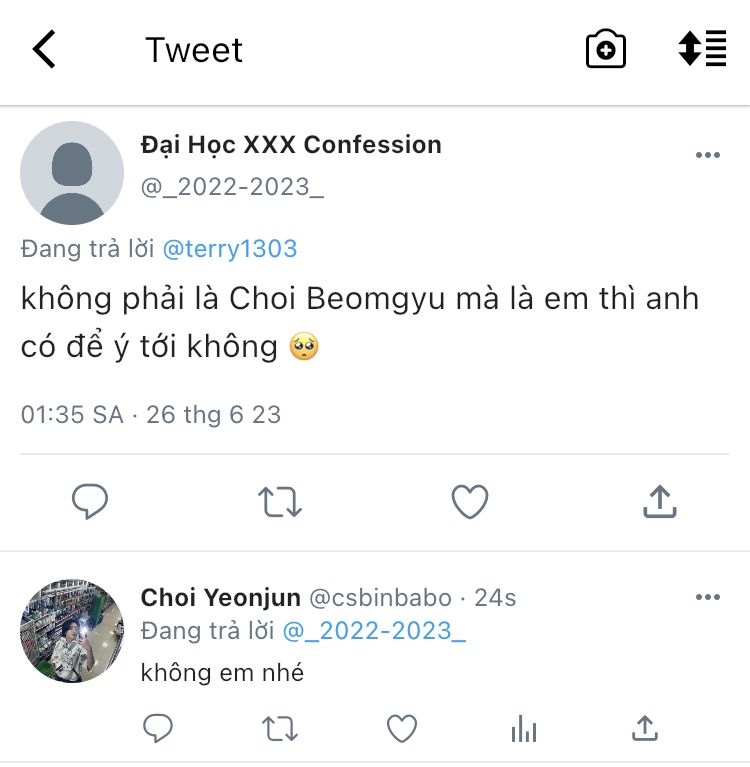The image size is (750, 767).
Task: View analytics for Choi Yeonjun's reply
Action: [x=523, y=729]
